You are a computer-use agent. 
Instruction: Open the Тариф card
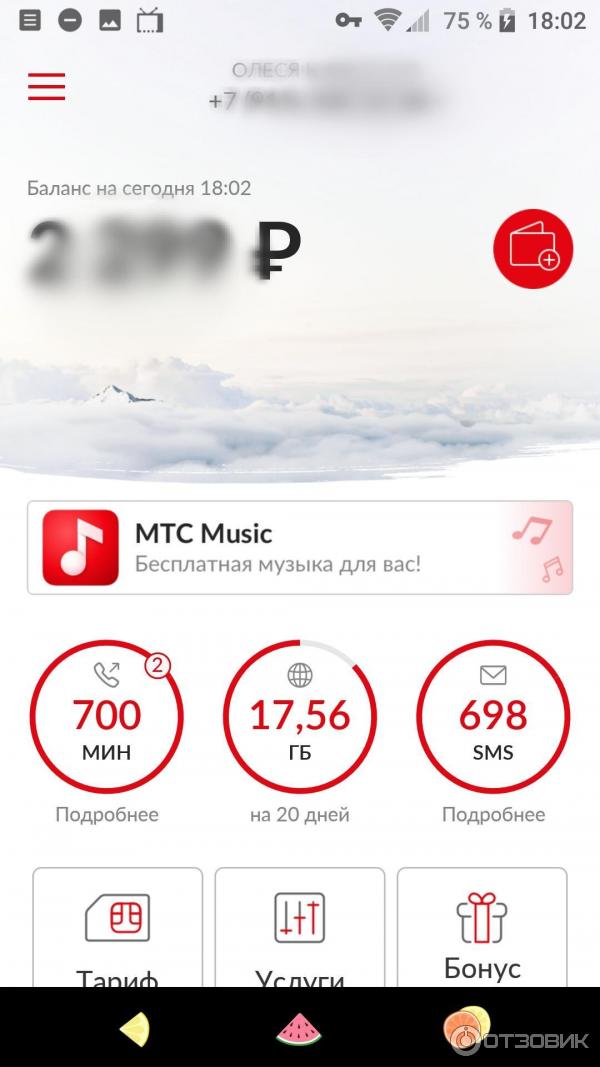point(118,928)
